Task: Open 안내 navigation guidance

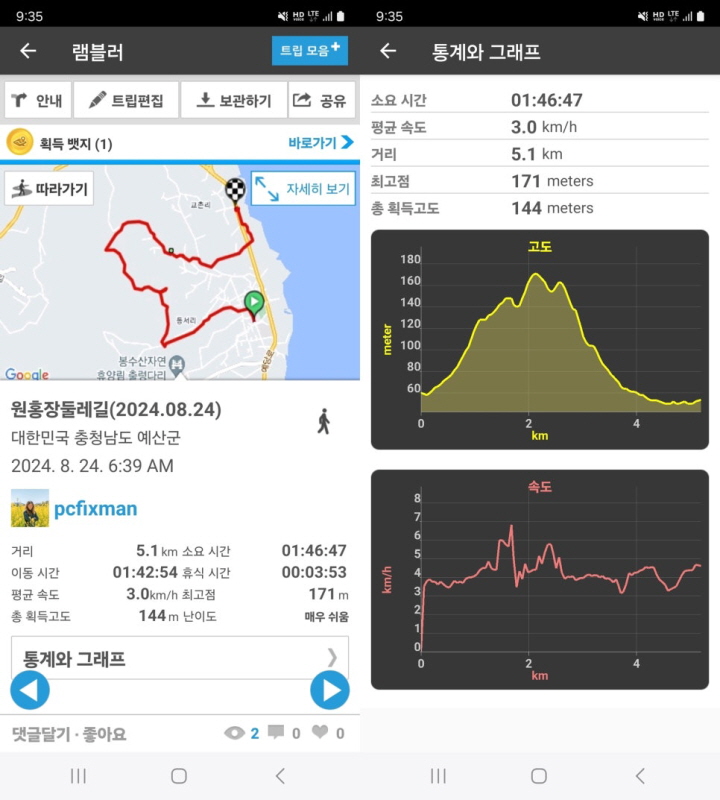Action: 37,100
